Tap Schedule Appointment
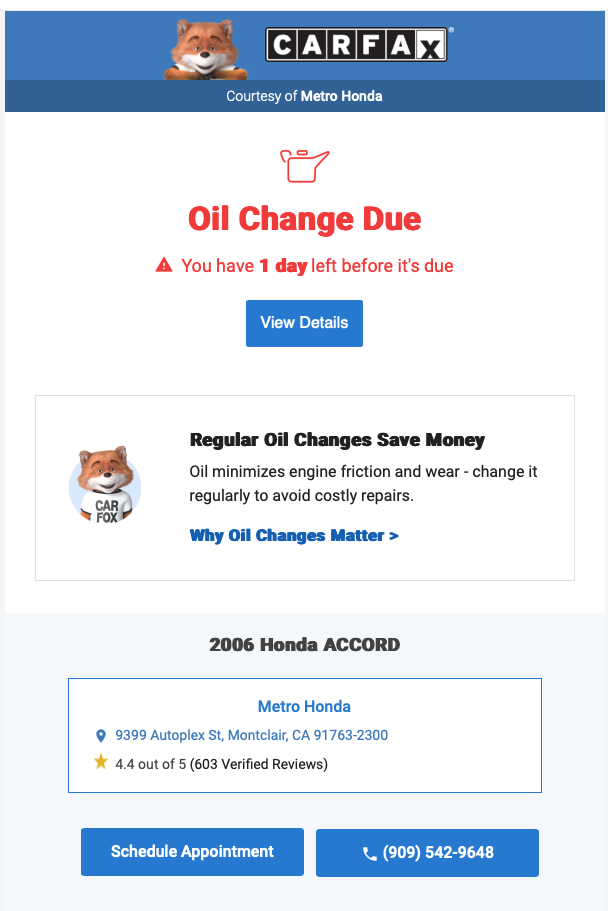 (192, 852)
